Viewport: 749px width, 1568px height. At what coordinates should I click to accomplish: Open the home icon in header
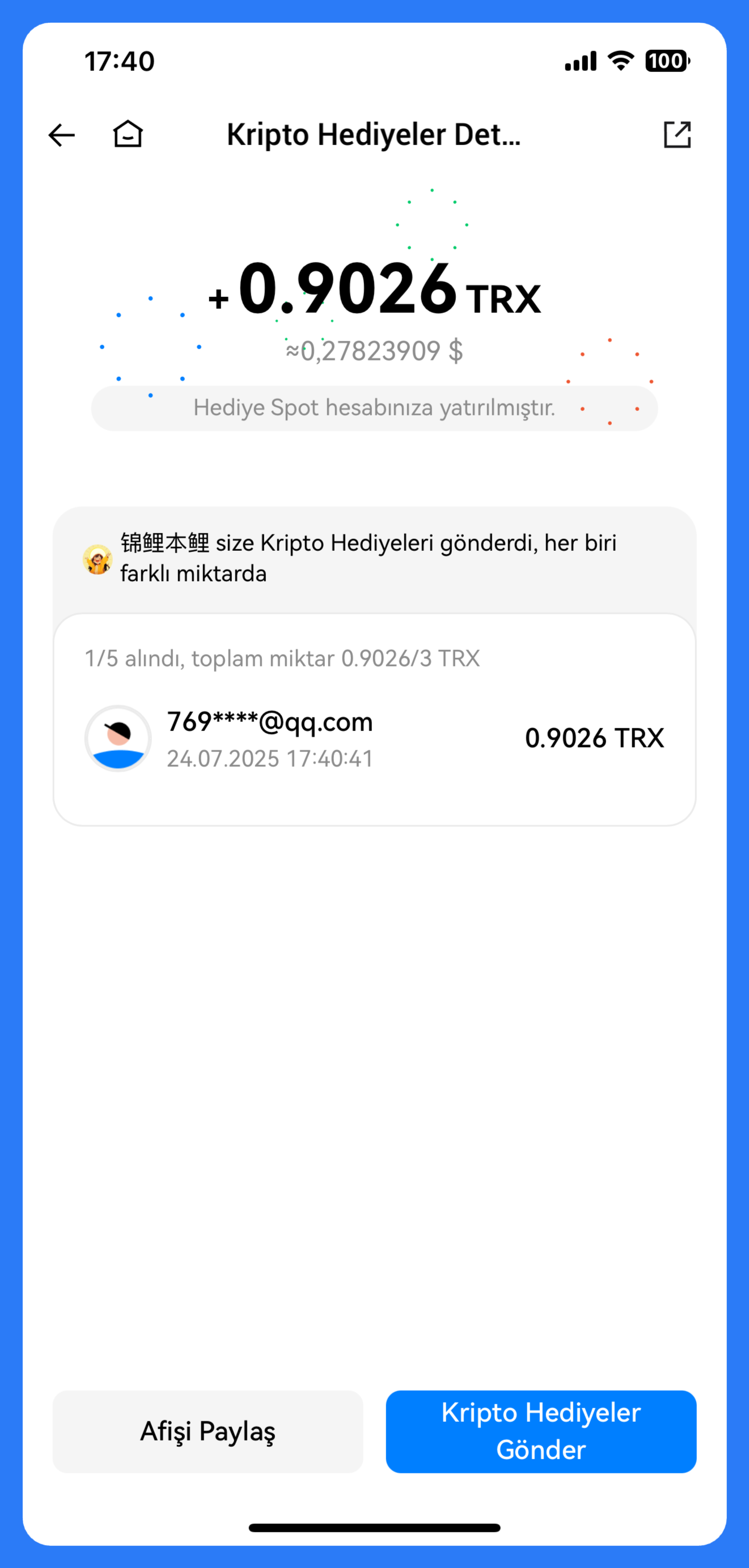pyautogui.click(x=128, y=134)
